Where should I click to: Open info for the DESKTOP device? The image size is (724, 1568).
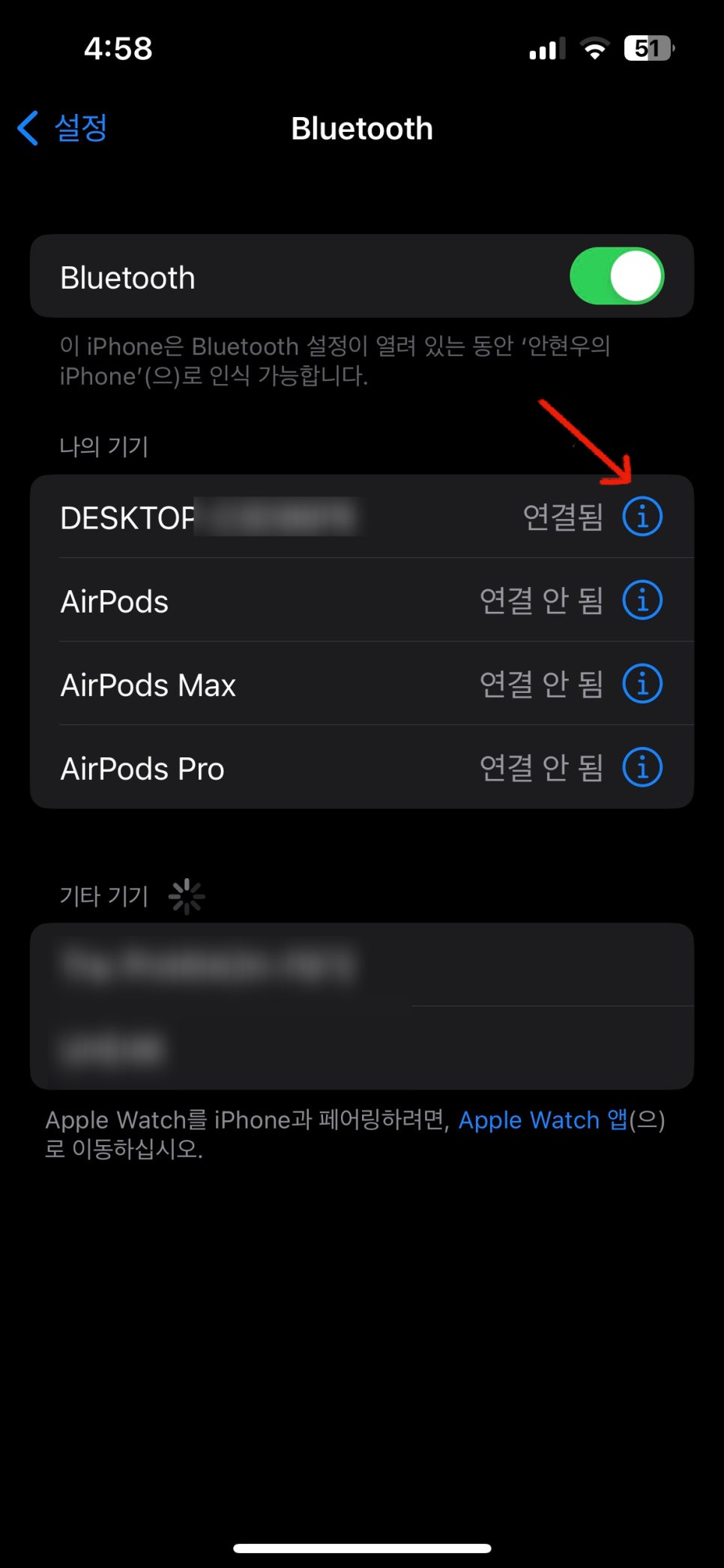[642, 517]
